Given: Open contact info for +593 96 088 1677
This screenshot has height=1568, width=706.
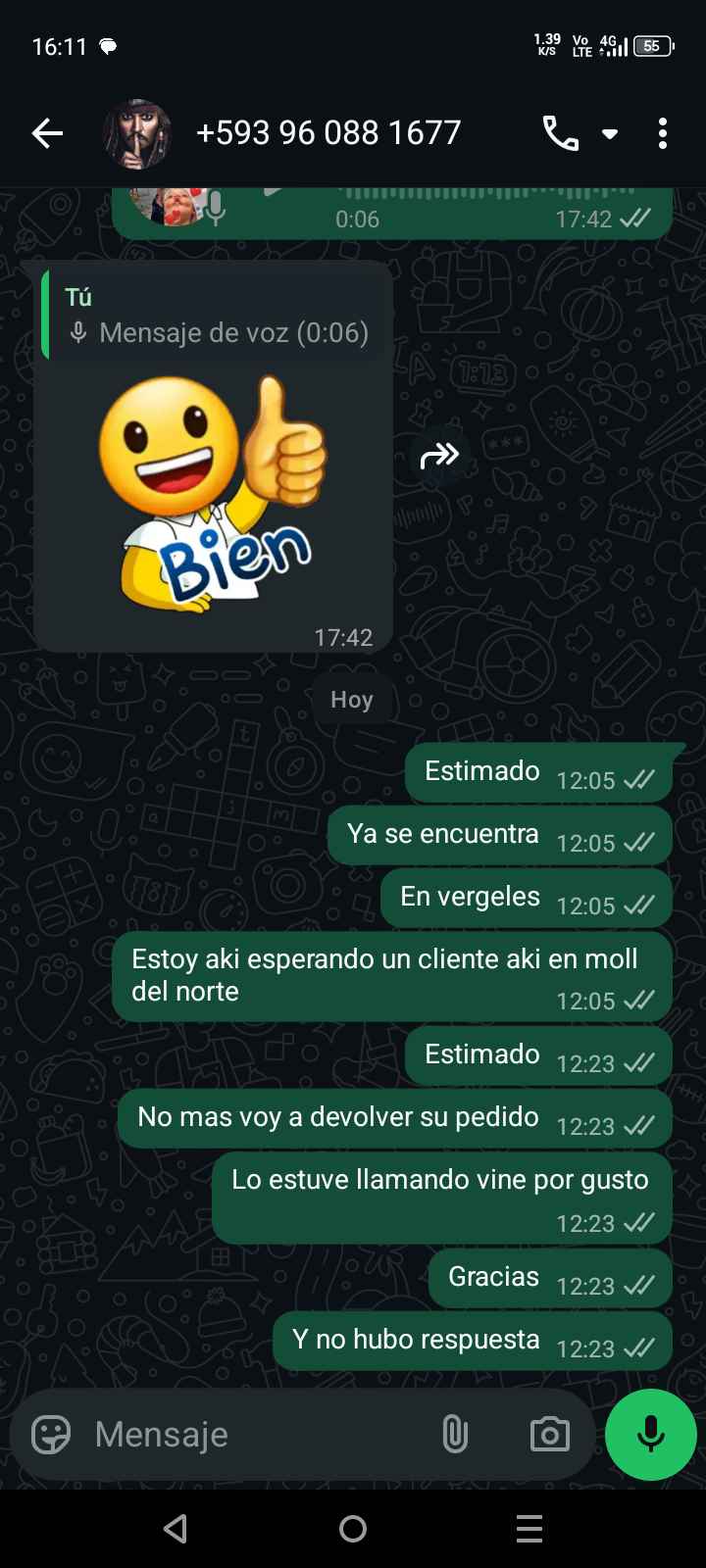Looking at the screenshot, I should point(328,133).
